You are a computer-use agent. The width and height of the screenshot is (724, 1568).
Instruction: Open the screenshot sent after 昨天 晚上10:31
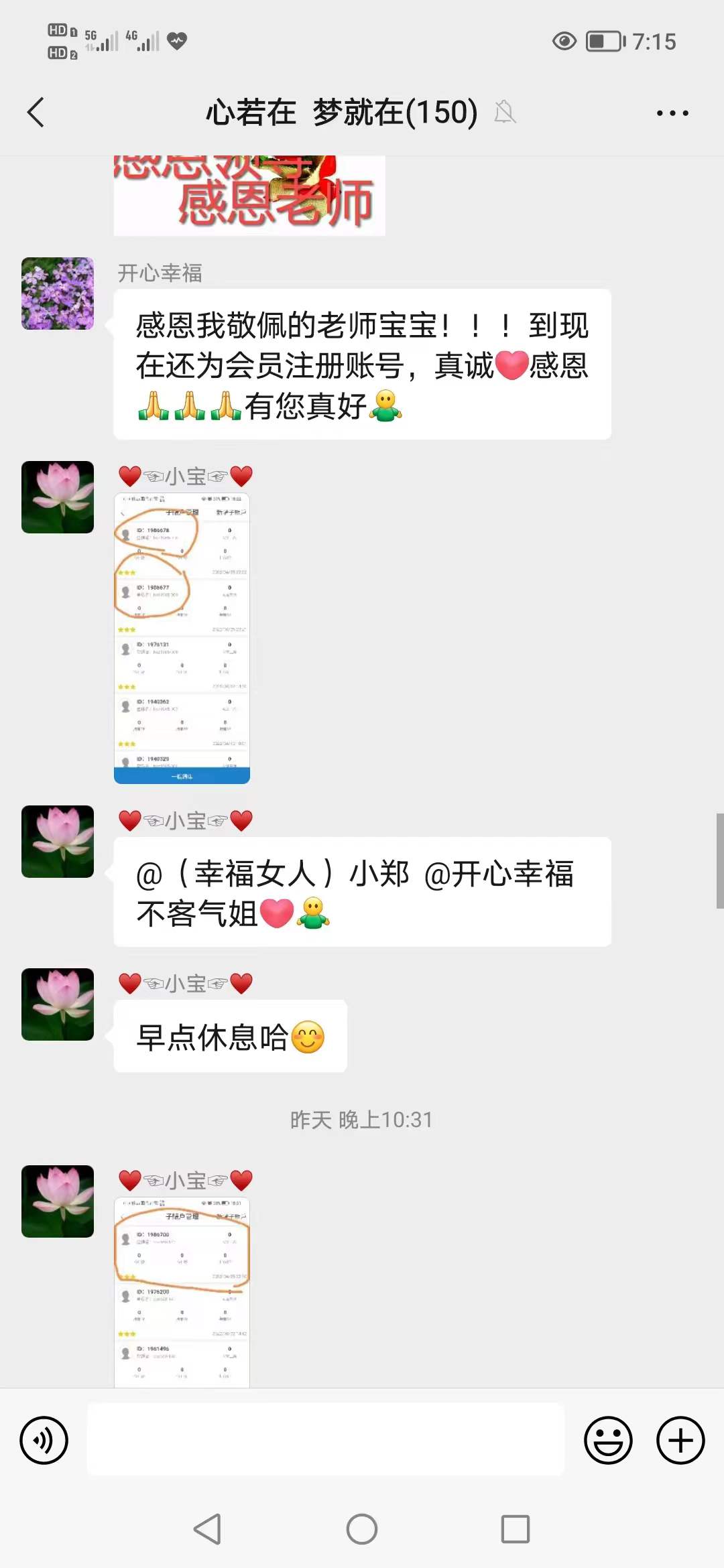coord(182,1292)
